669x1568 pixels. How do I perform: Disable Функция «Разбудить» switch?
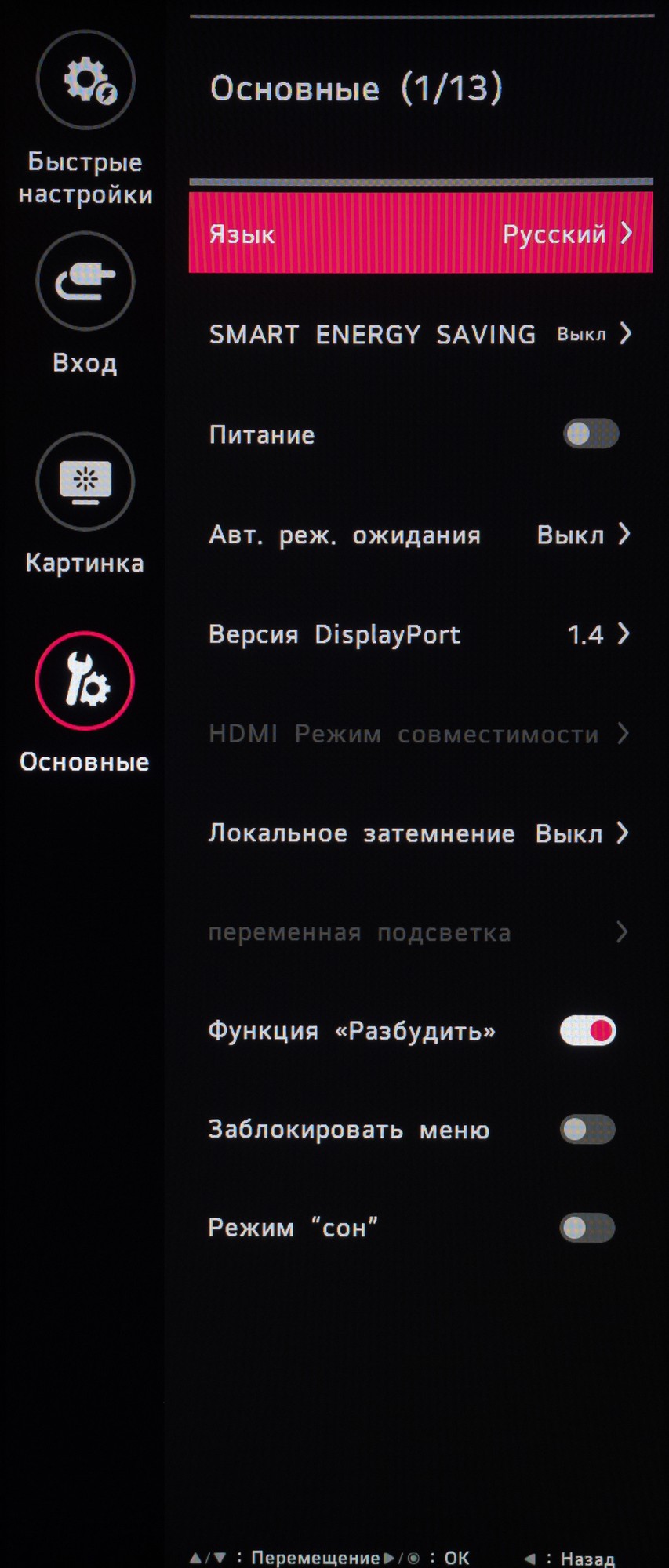coord(588,1031)
